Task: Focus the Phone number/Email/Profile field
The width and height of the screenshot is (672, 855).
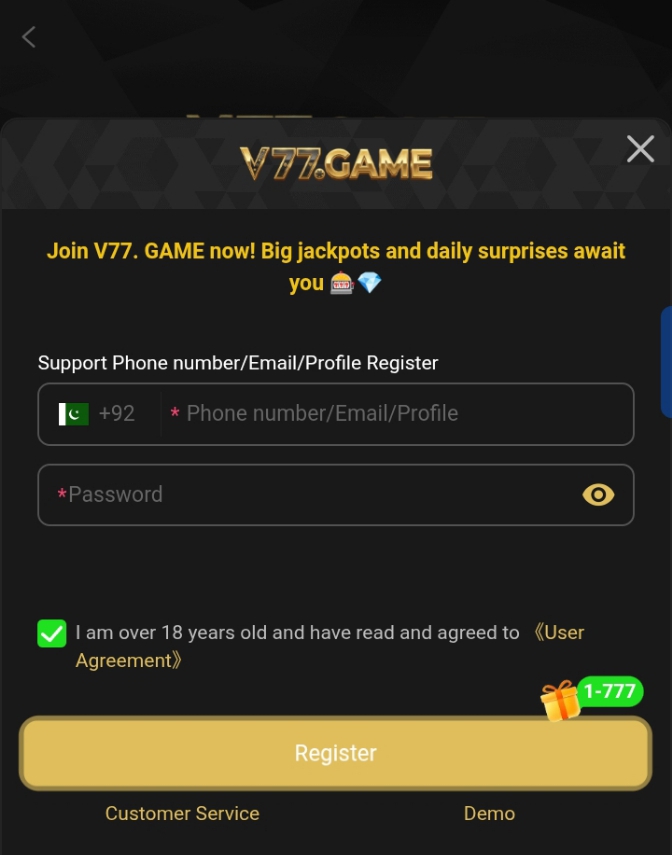Action: click(x=400, y=413)
